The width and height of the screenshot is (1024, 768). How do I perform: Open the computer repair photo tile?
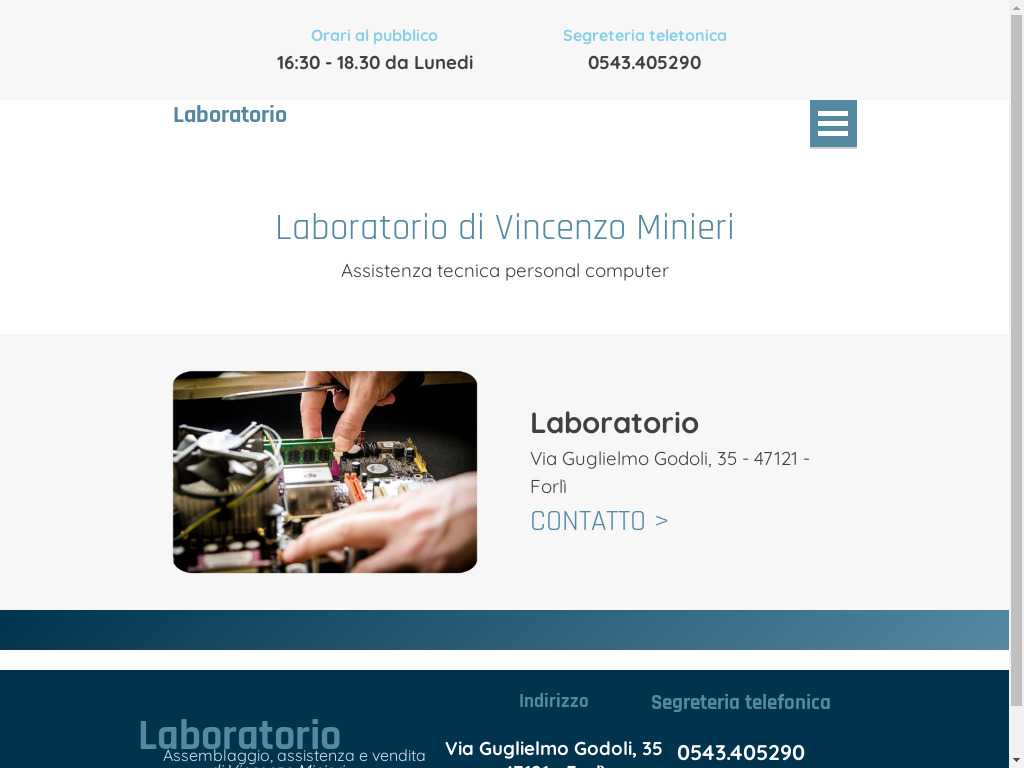click(325, 472)
